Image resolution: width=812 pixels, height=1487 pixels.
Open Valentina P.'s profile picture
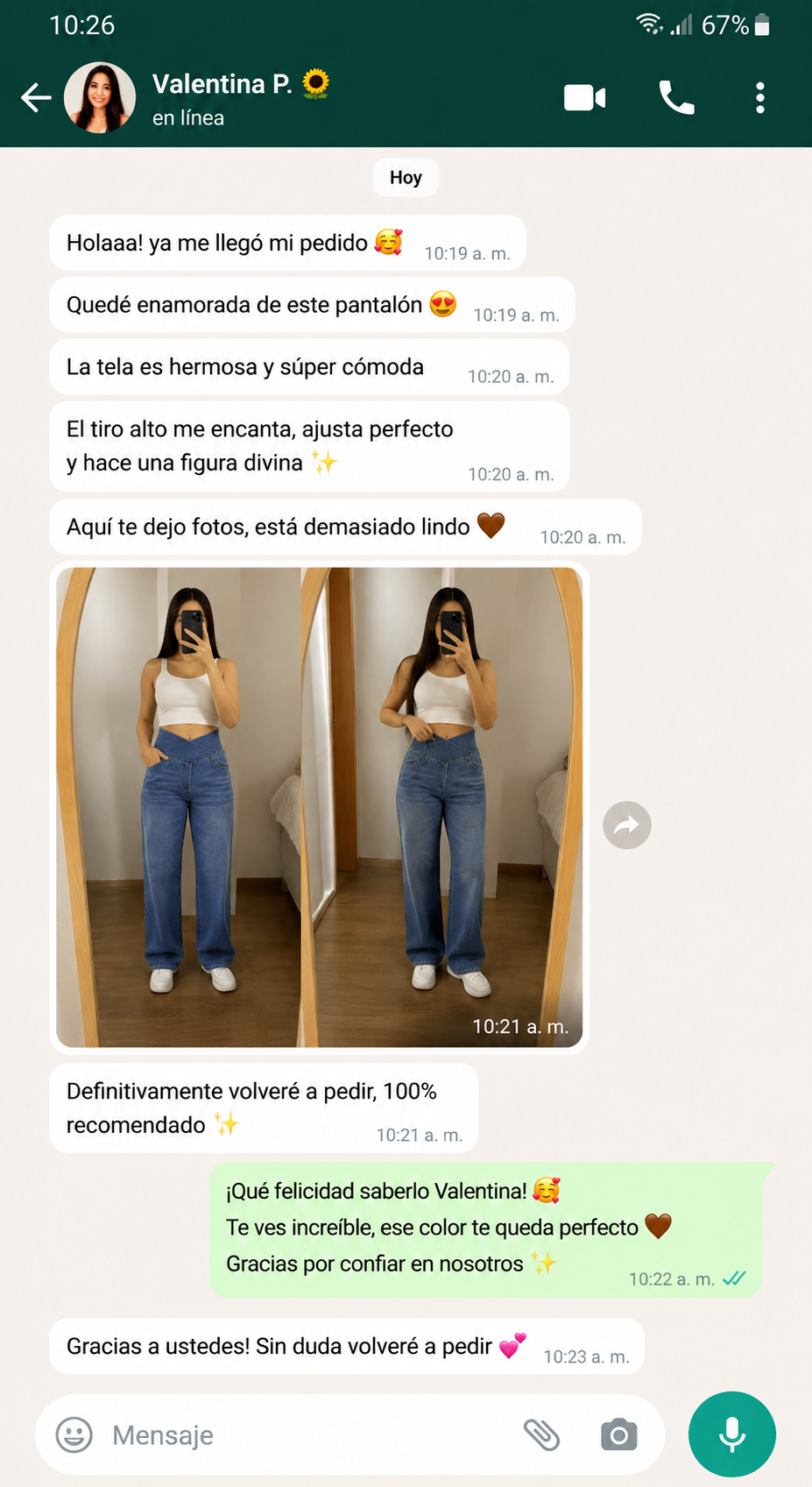click(100, 97)
